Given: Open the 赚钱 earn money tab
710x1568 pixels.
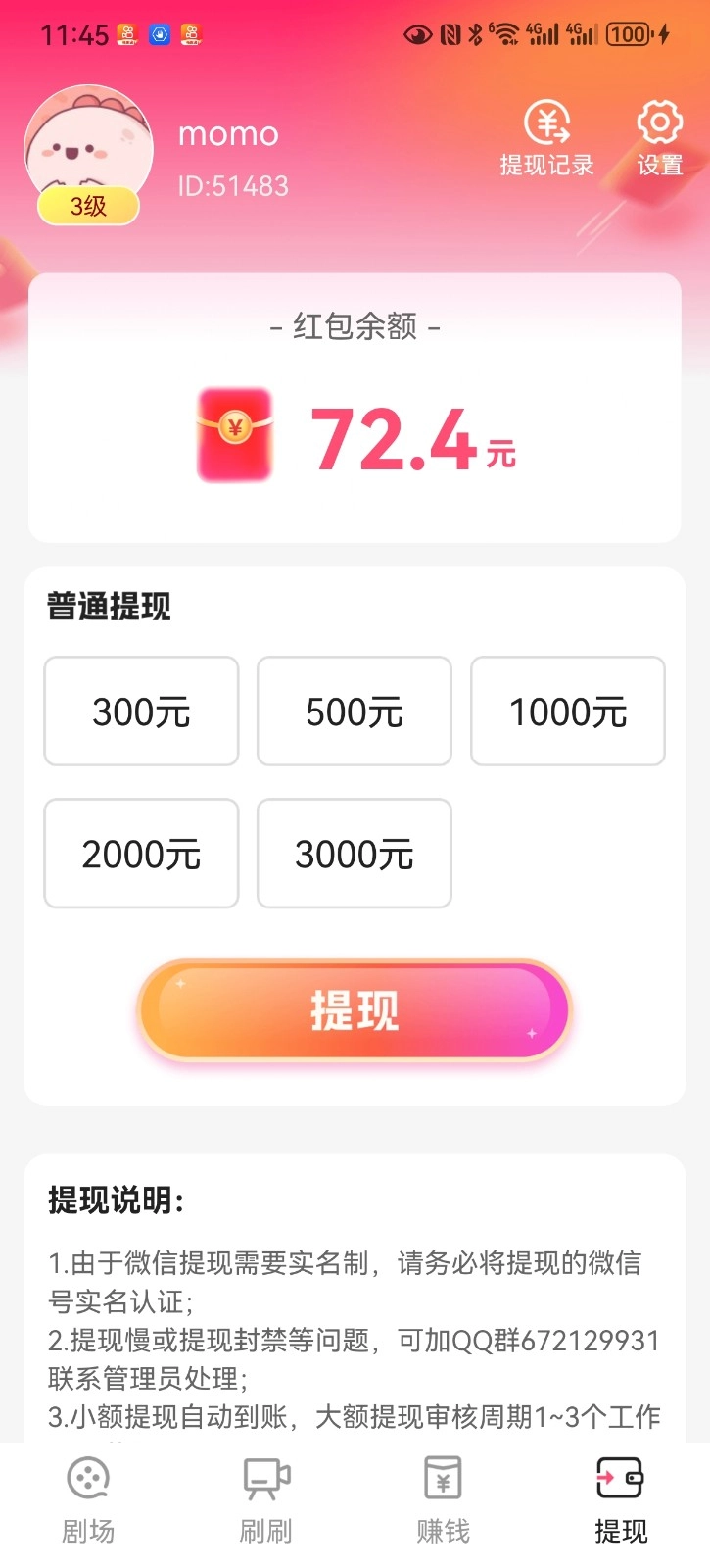Looking at the screenshot, I should tap(444, 1500).
